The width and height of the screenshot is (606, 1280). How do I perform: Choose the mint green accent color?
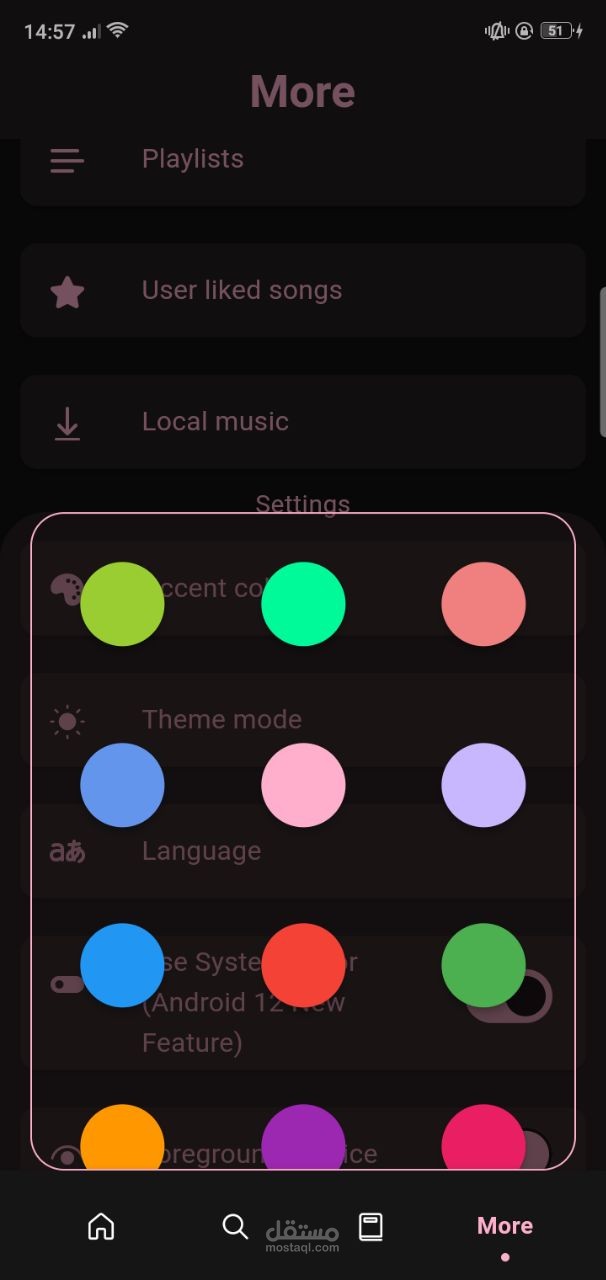(303, 604)
